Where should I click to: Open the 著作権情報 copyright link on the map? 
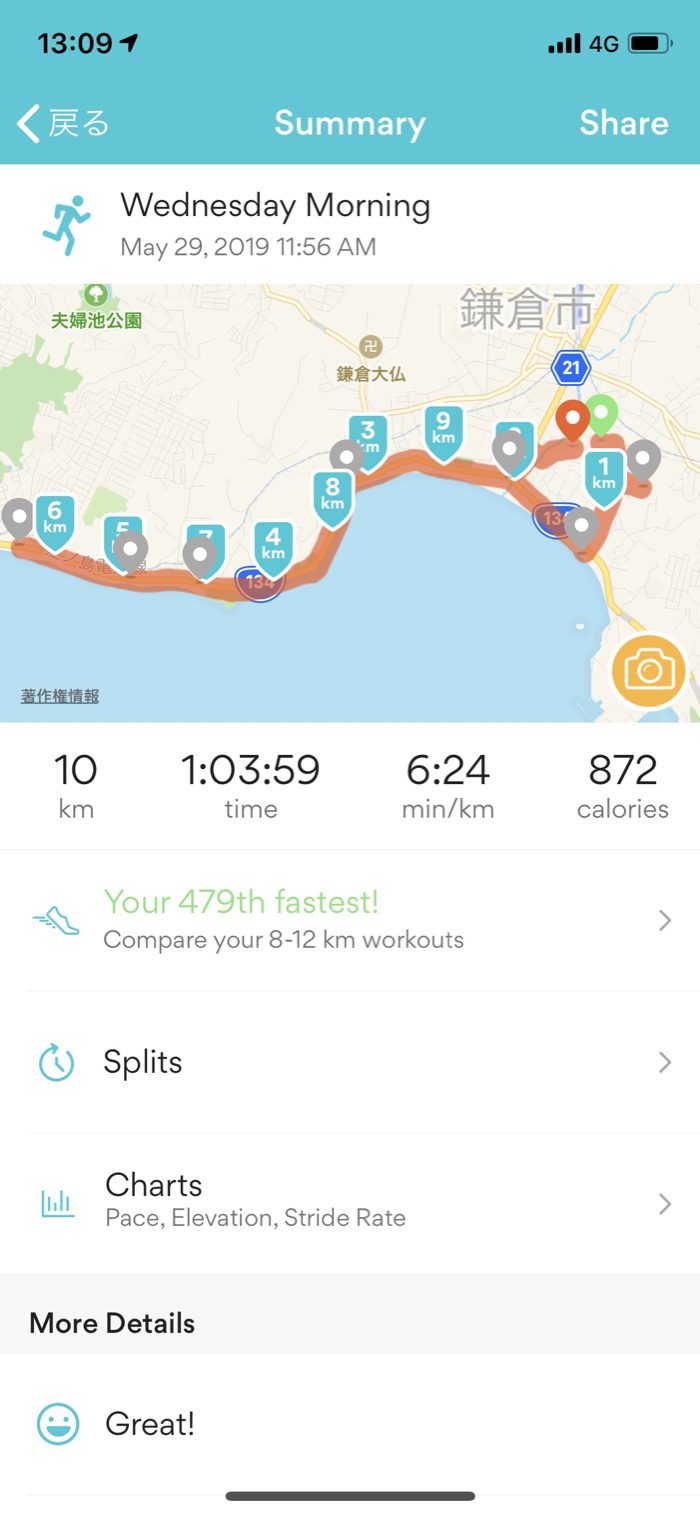pyautogui.click(x=60, y=696)
